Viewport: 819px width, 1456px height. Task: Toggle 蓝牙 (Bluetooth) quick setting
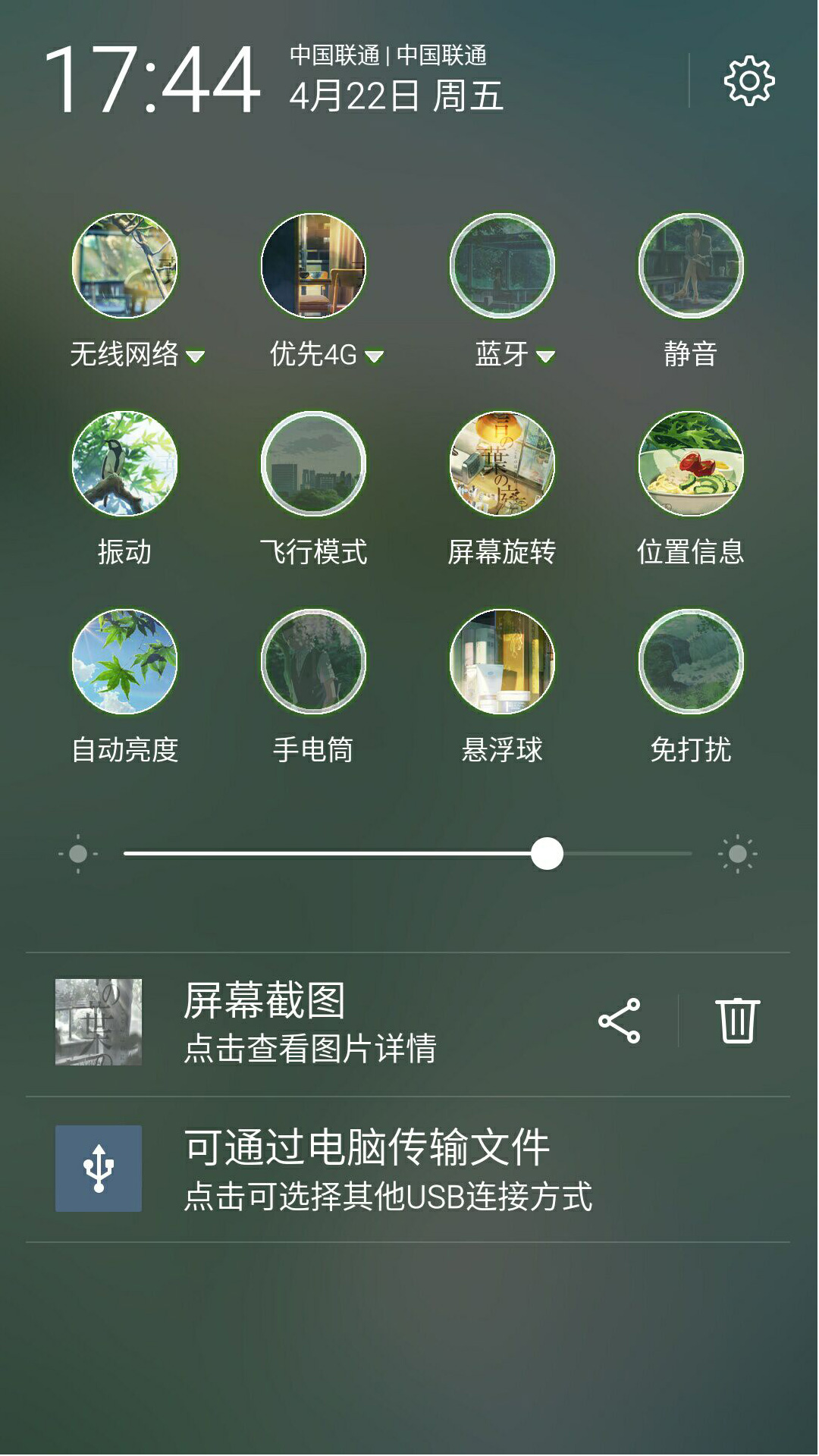[502, 266]
